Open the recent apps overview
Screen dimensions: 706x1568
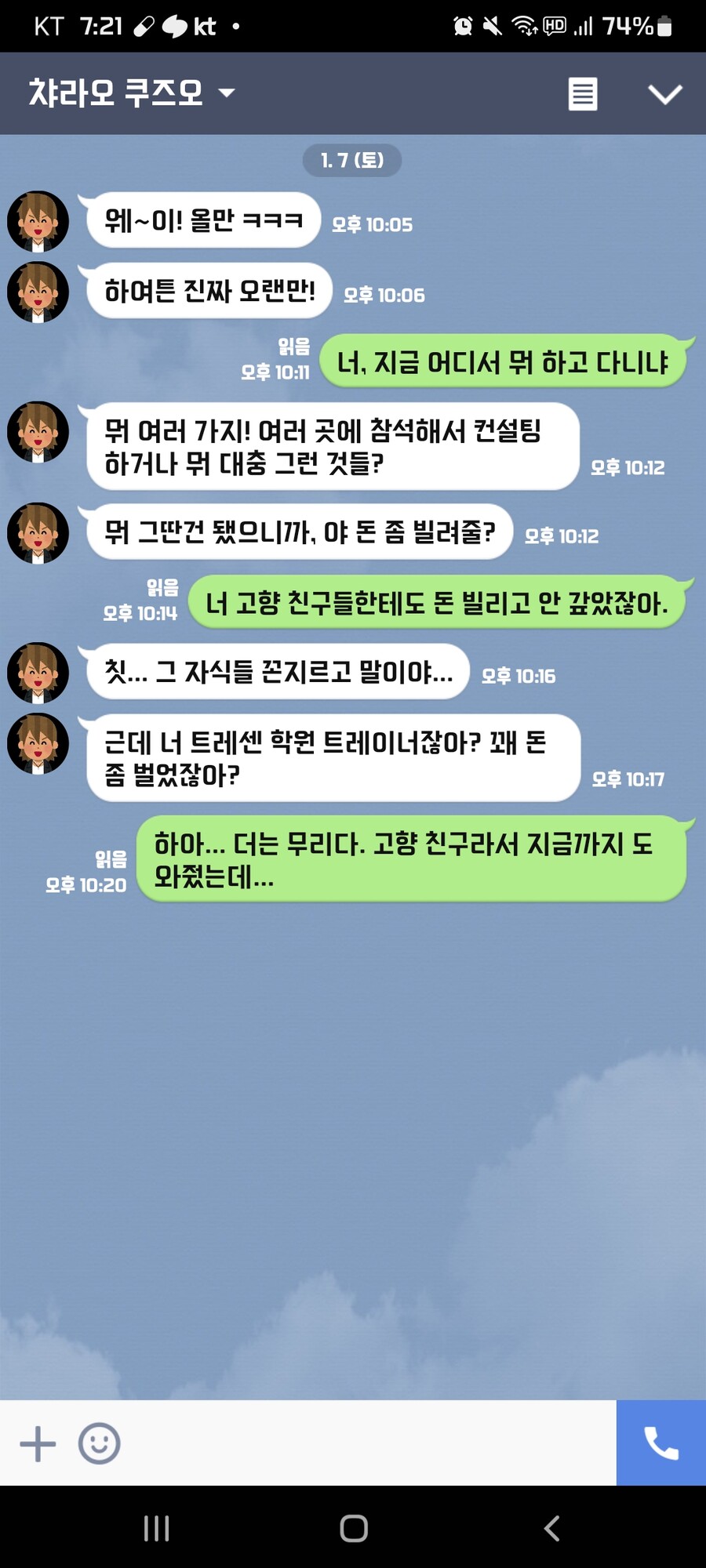[x=156, y=1528]
